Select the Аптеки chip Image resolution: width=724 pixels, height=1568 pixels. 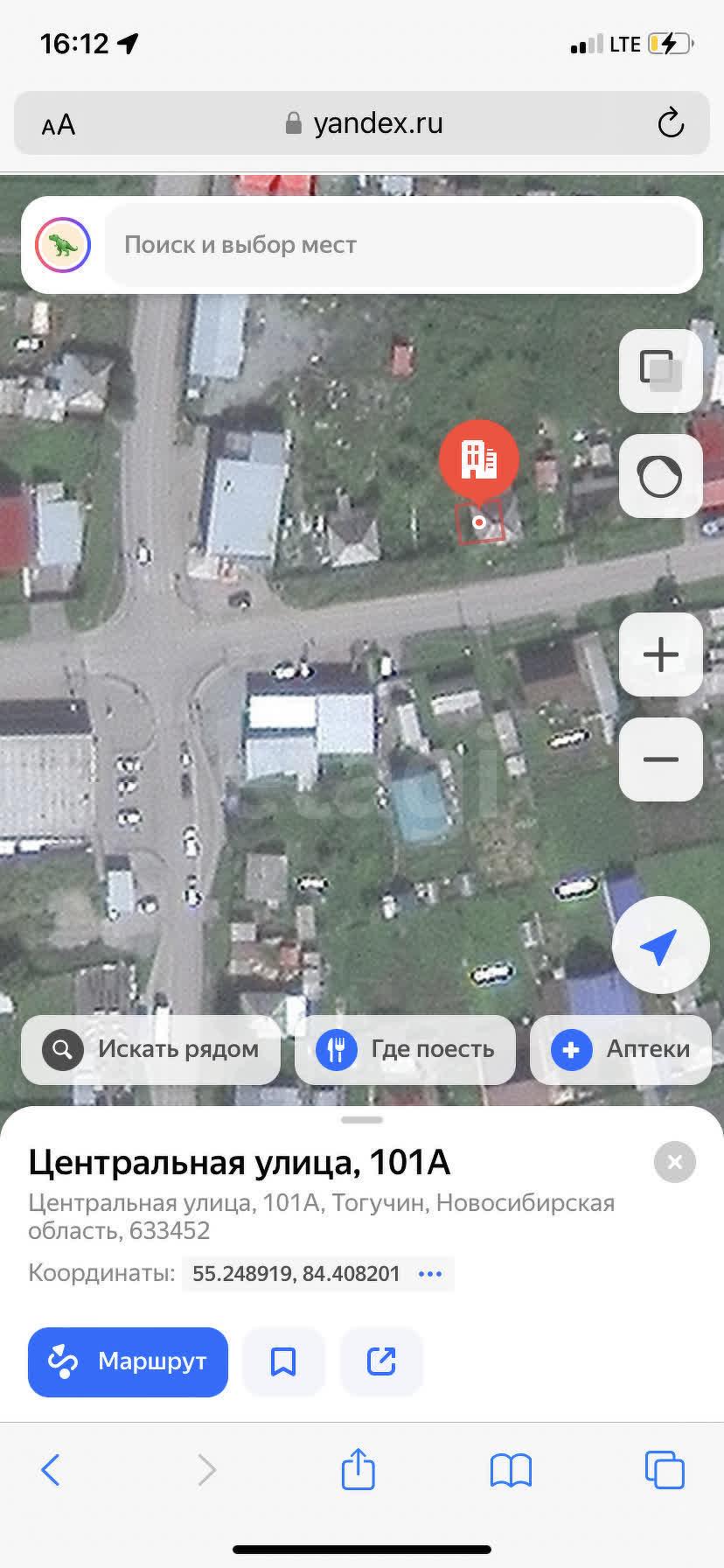[x=621, y=1049]
